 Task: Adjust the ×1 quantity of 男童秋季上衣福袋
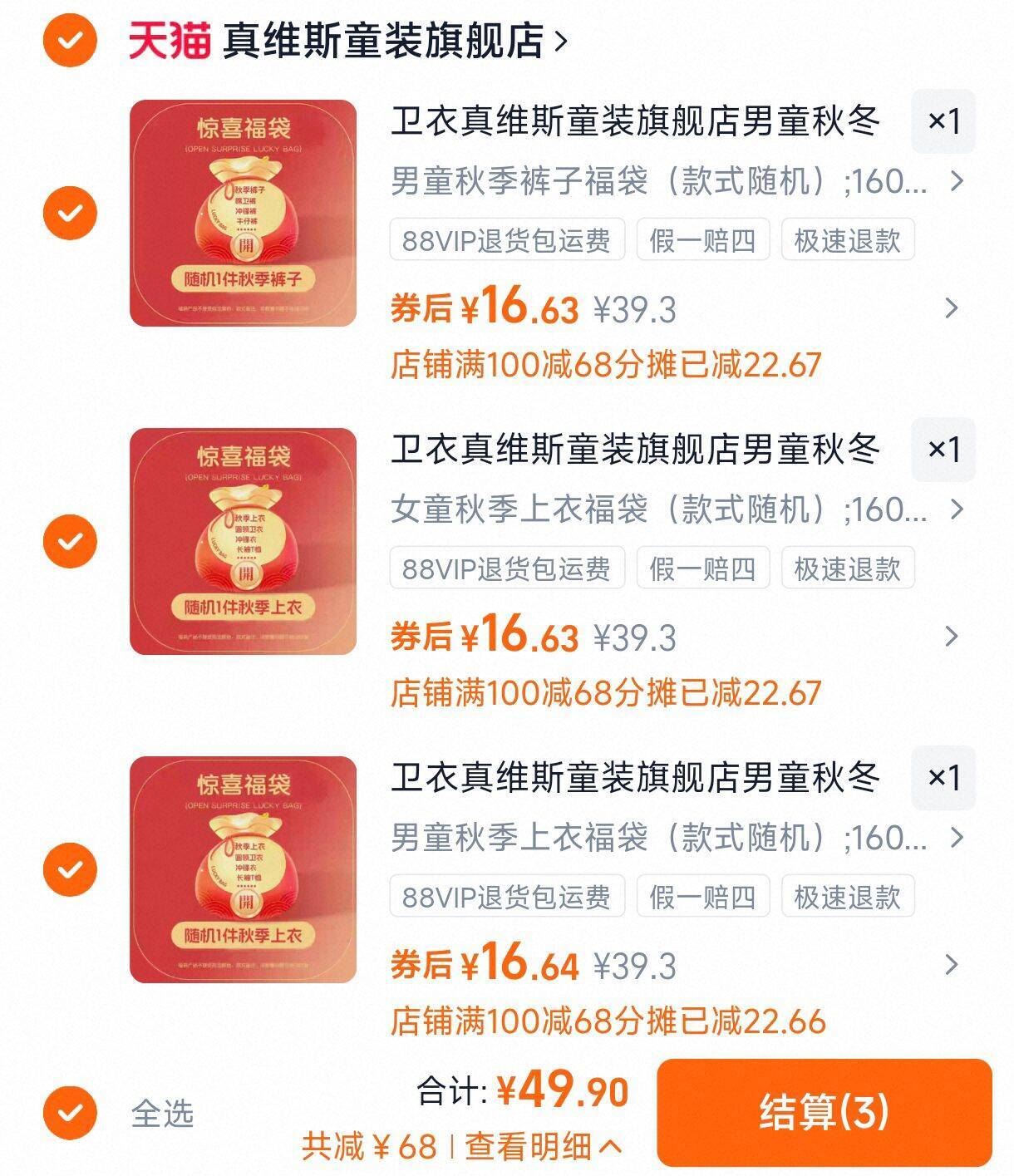(943, 778)
